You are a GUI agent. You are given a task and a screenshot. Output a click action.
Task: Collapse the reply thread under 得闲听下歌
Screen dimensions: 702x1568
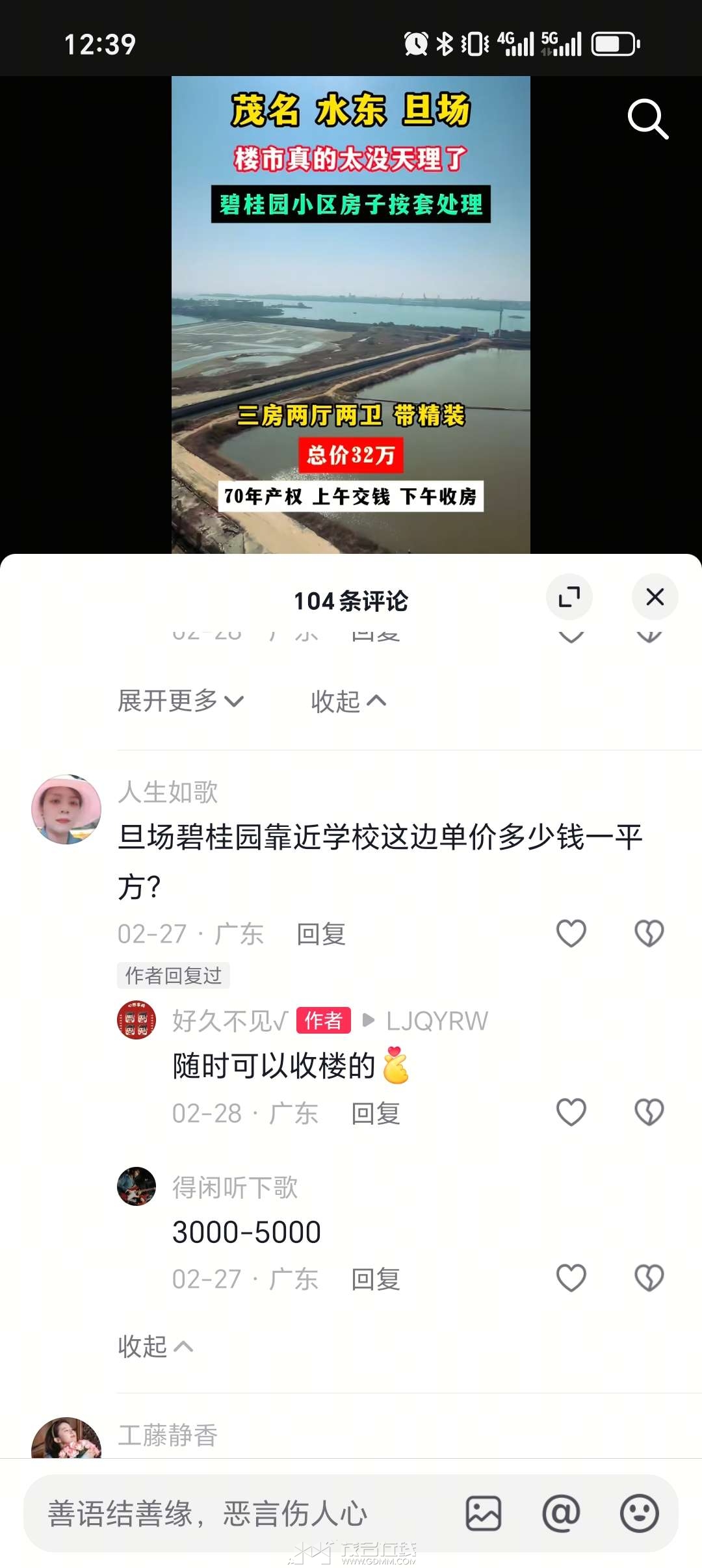tap(155, 1346)
